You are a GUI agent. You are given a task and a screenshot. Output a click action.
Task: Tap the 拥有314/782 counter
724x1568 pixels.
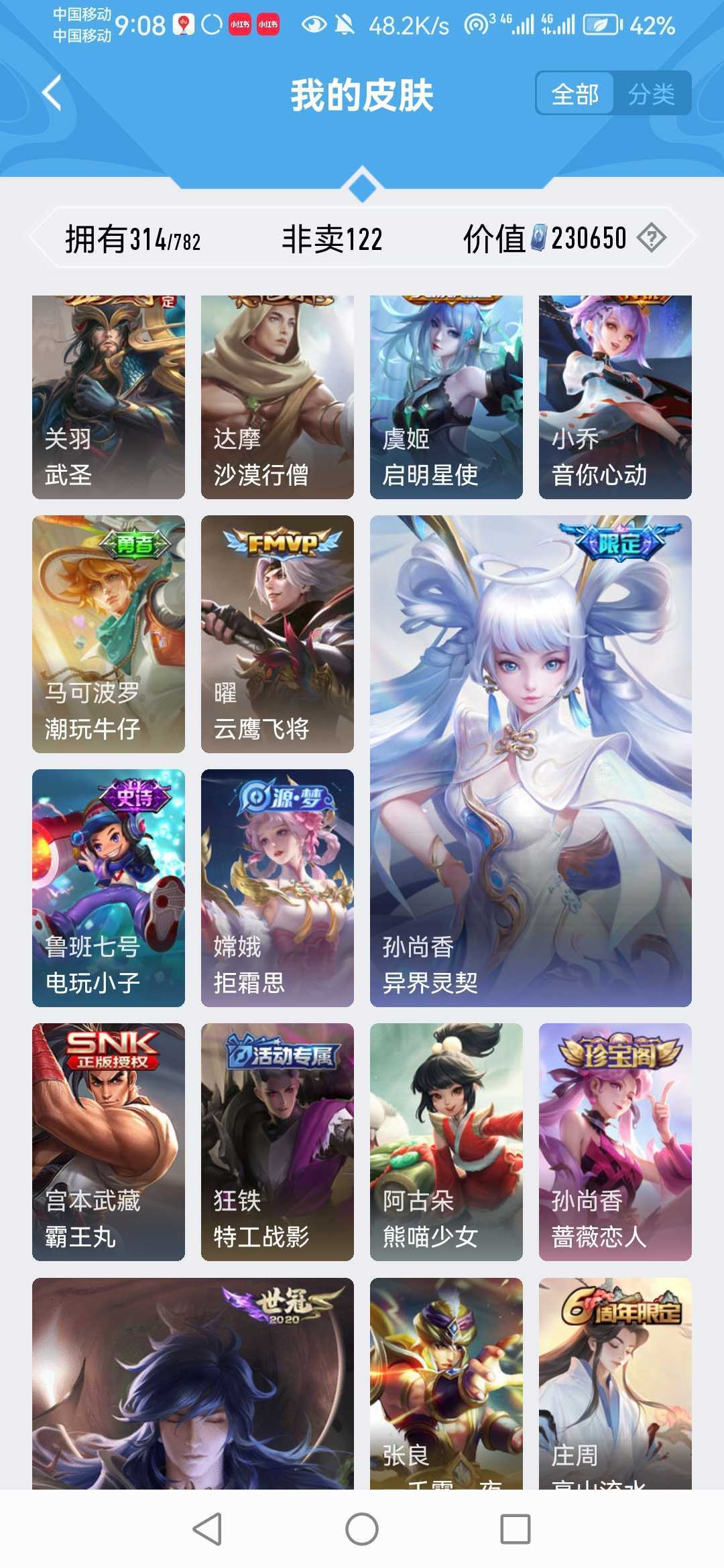click(x=134, y=238)
